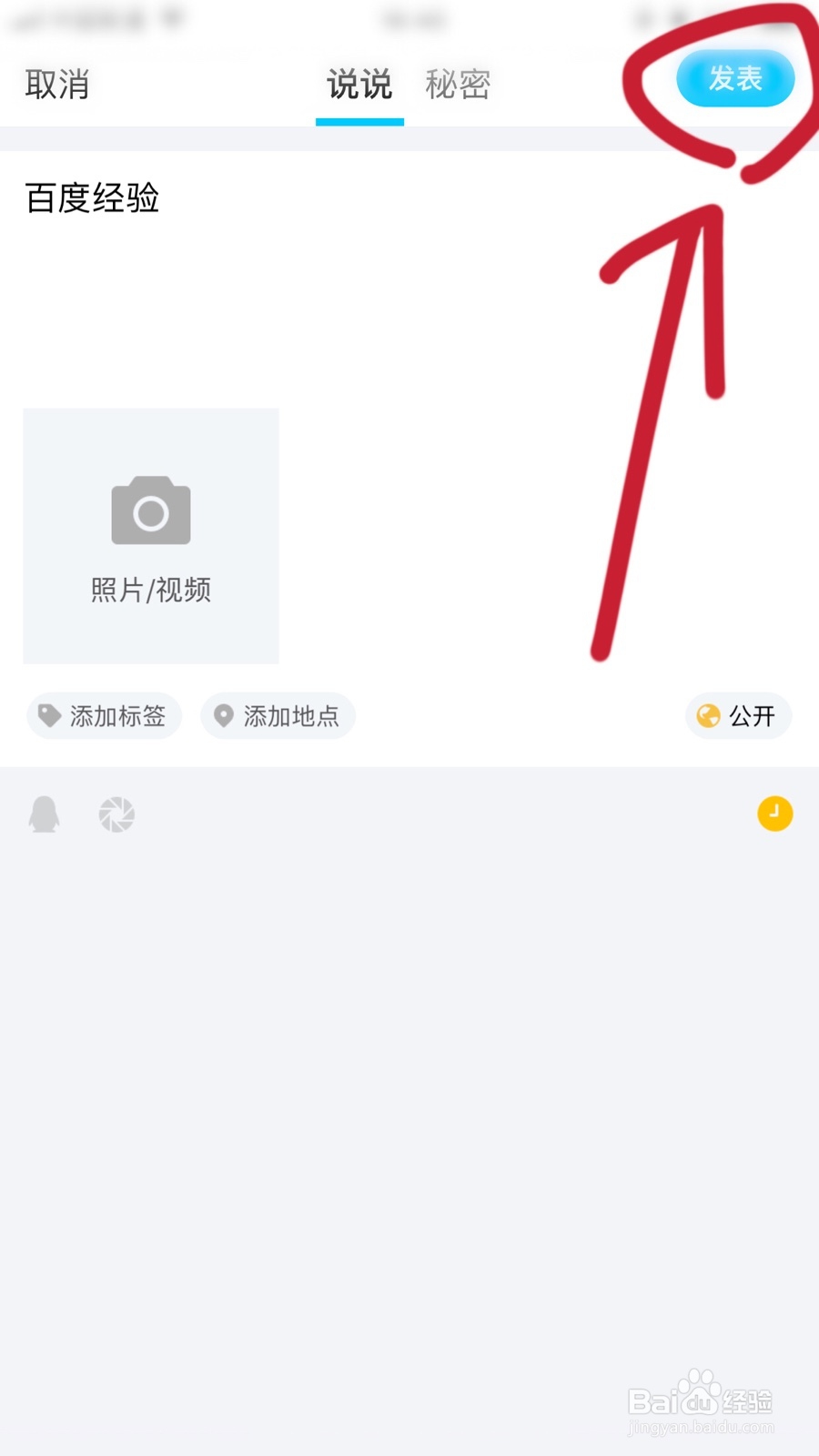The height and width of the screenshot is (1456, 819).
Task: Tap the 照片/视频 upload box
Action: 149,535
